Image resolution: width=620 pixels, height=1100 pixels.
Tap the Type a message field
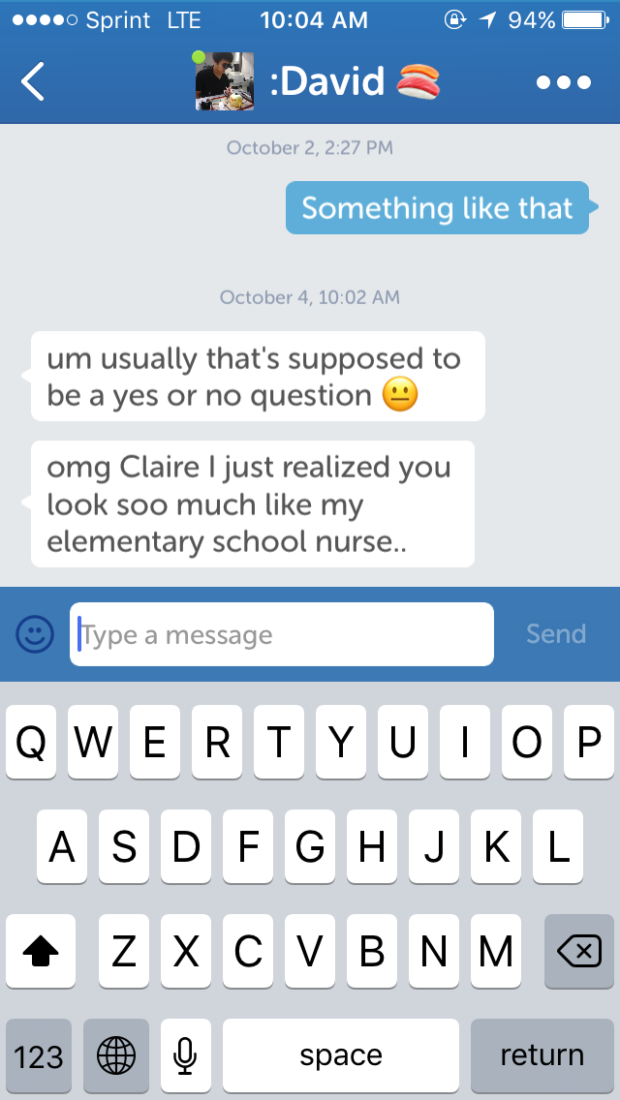(x=282, y=634)
